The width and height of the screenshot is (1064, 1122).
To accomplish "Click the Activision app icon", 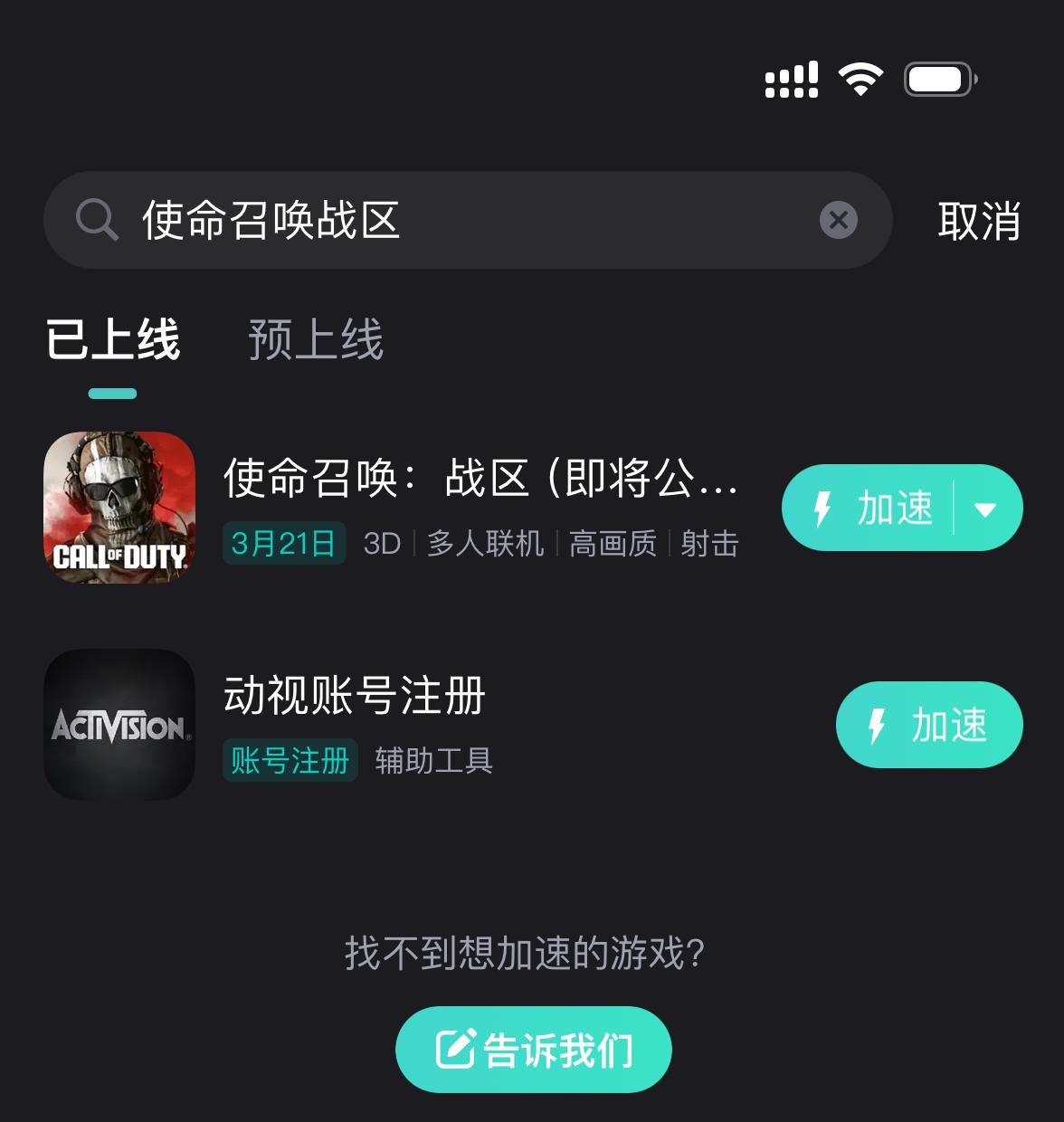I will (x=119, y=725).
